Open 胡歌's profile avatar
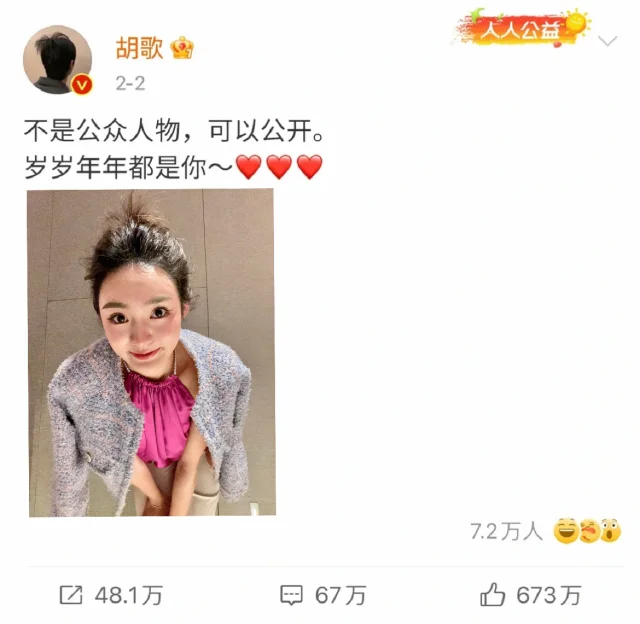 coord(57,60)
